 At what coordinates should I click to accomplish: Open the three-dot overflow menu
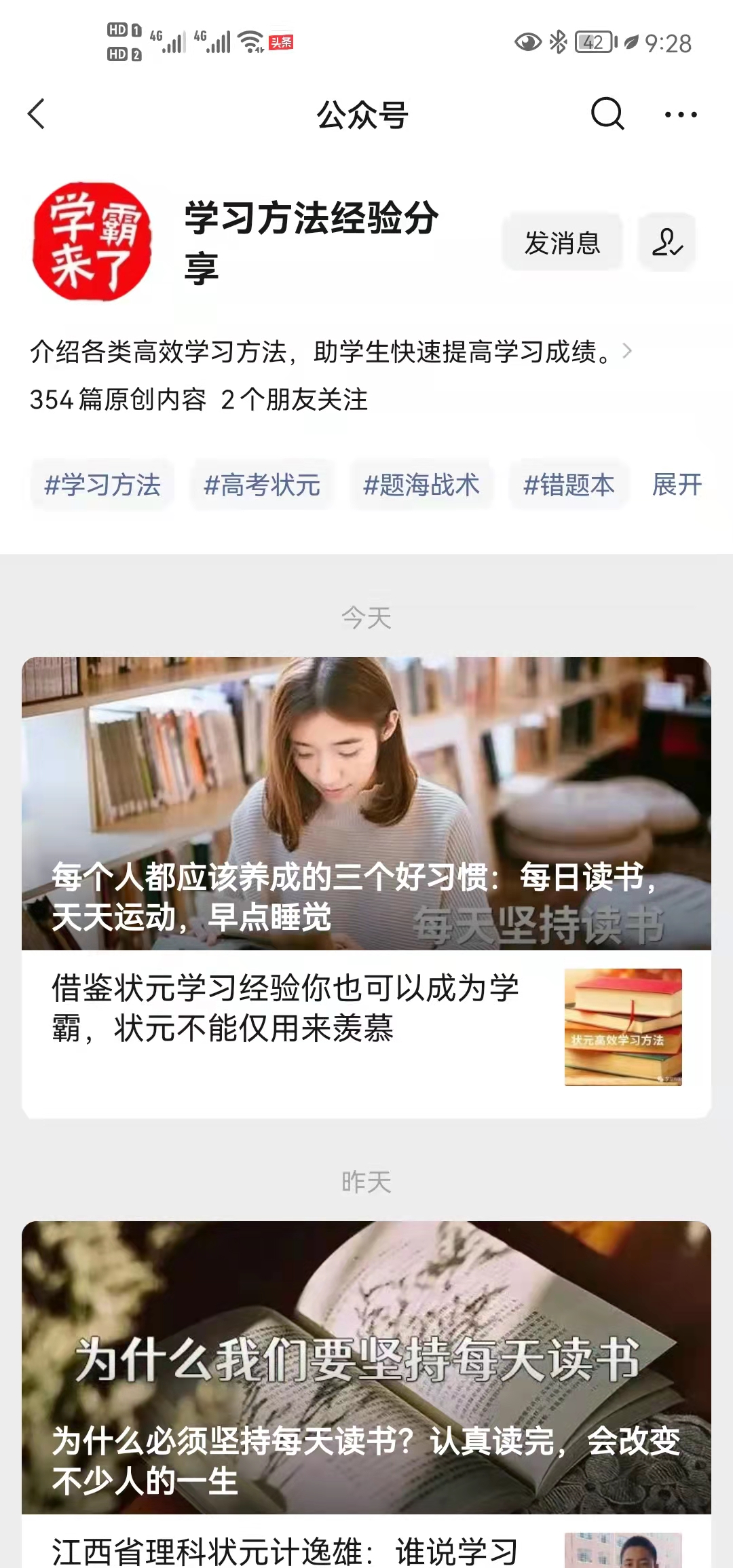[x=680, y=115]
